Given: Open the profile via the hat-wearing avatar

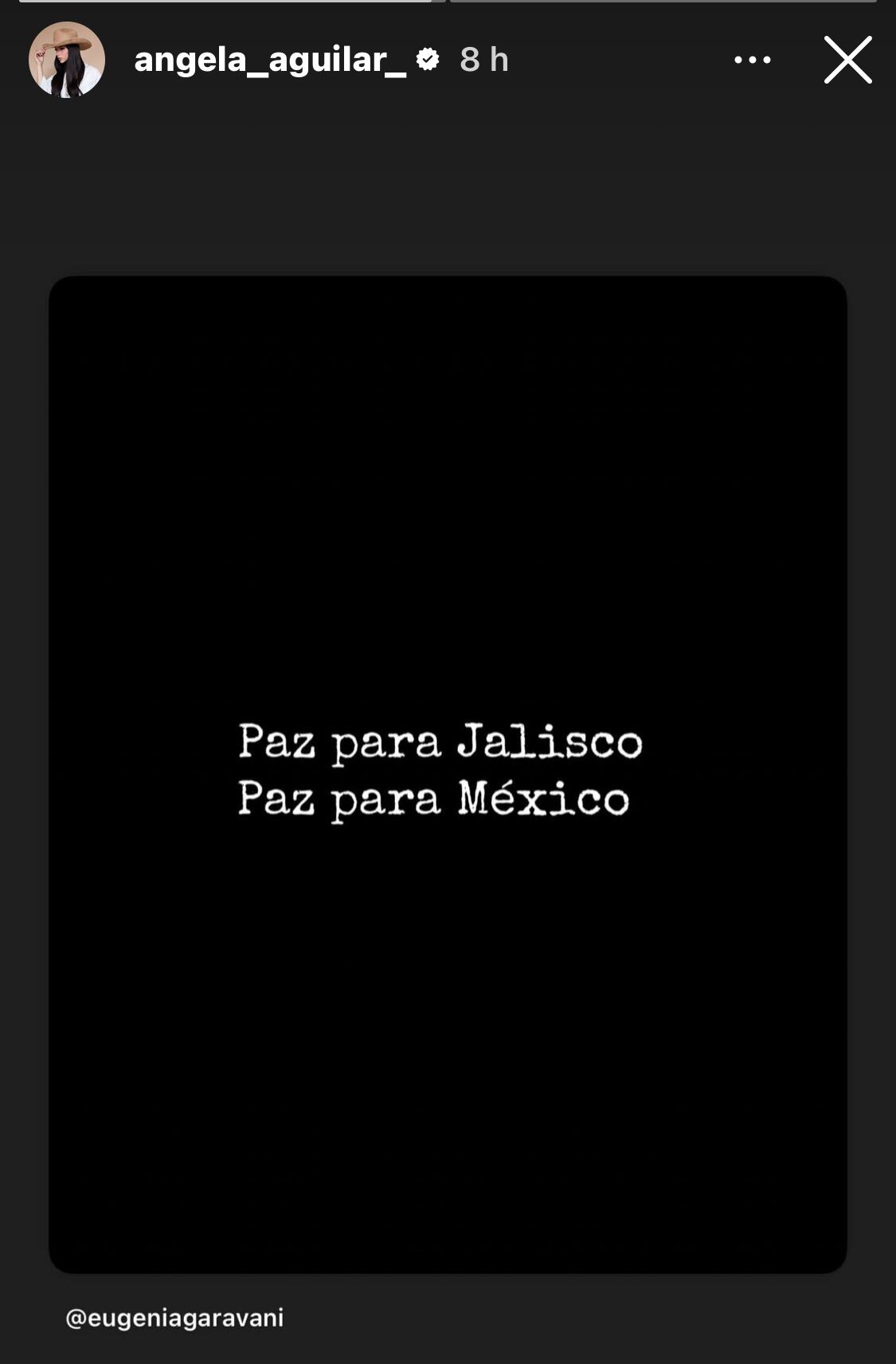Looking at the screenshot, I should click(68, 59).
